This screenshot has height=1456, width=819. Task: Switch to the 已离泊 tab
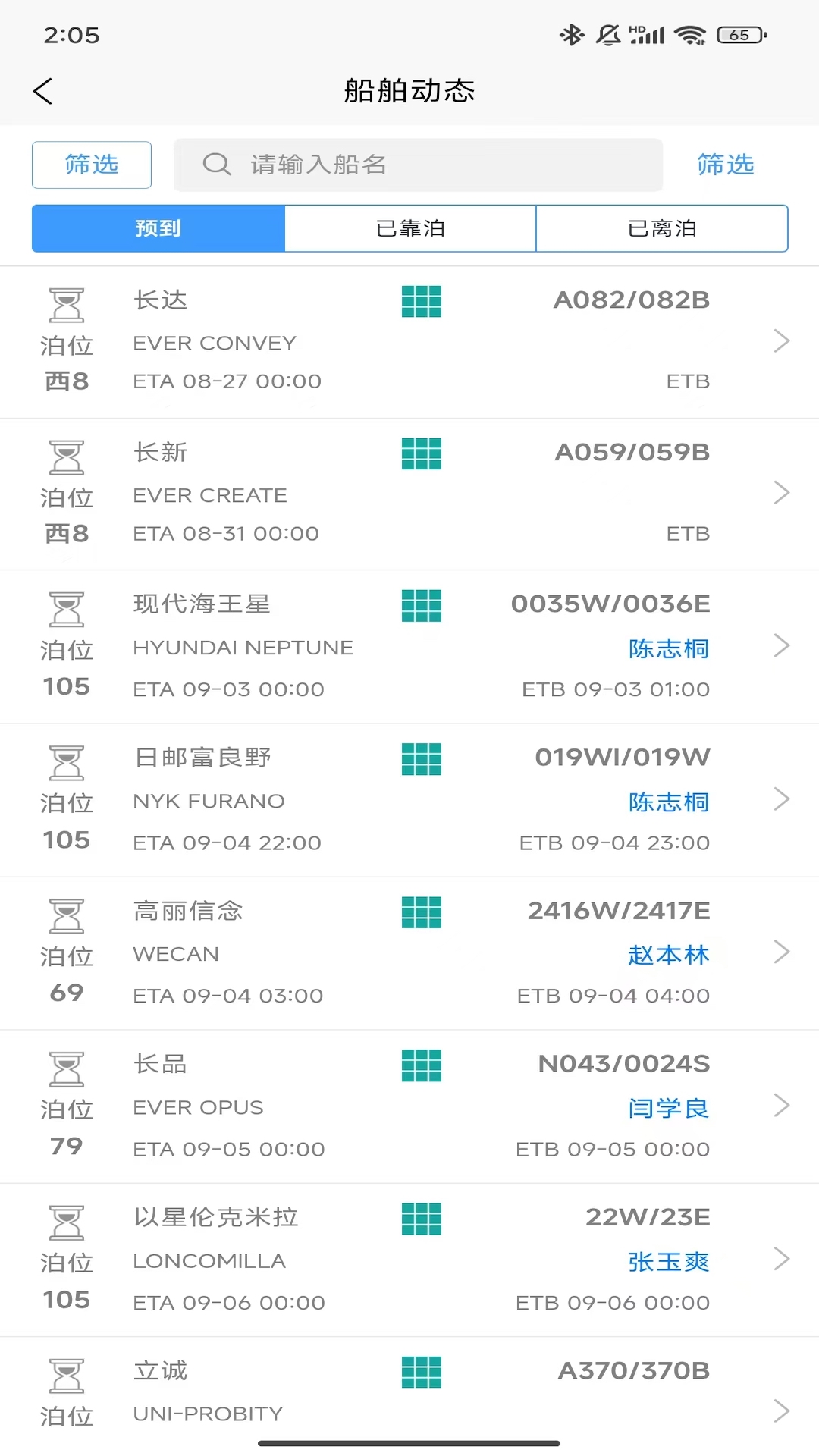point(662,228)
